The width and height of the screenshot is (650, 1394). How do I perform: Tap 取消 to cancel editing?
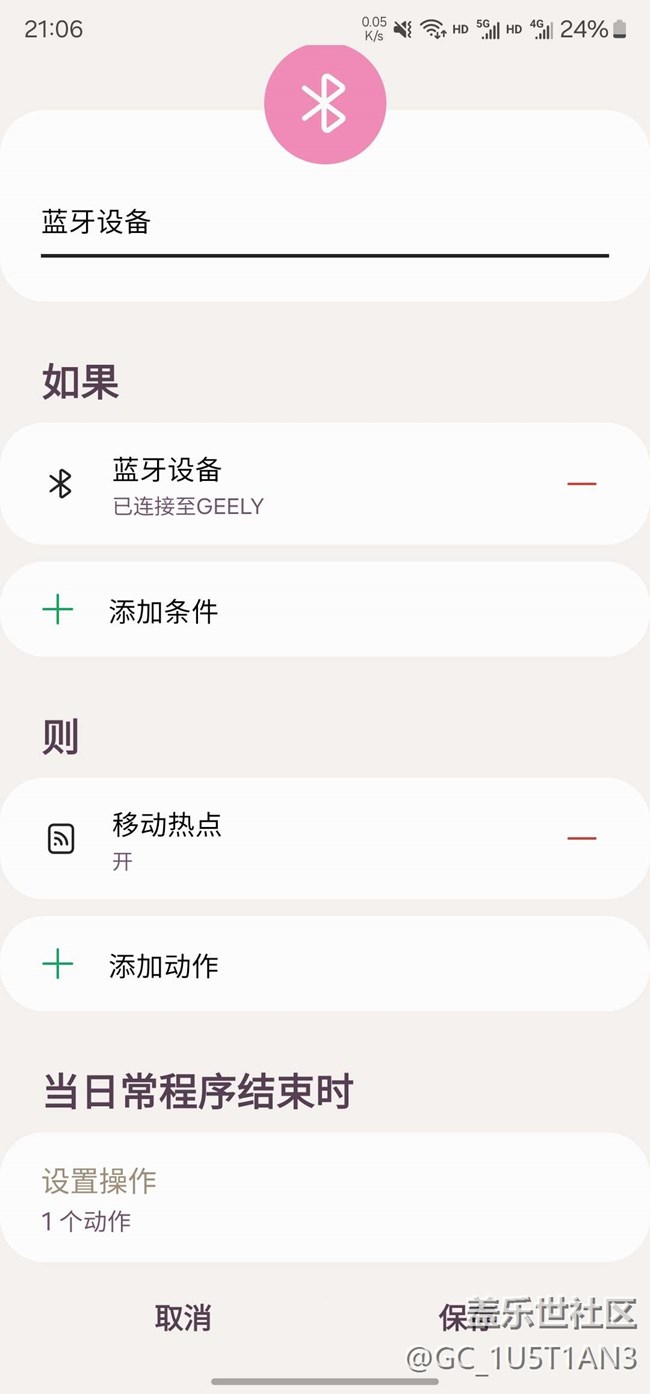[183, 1318]
